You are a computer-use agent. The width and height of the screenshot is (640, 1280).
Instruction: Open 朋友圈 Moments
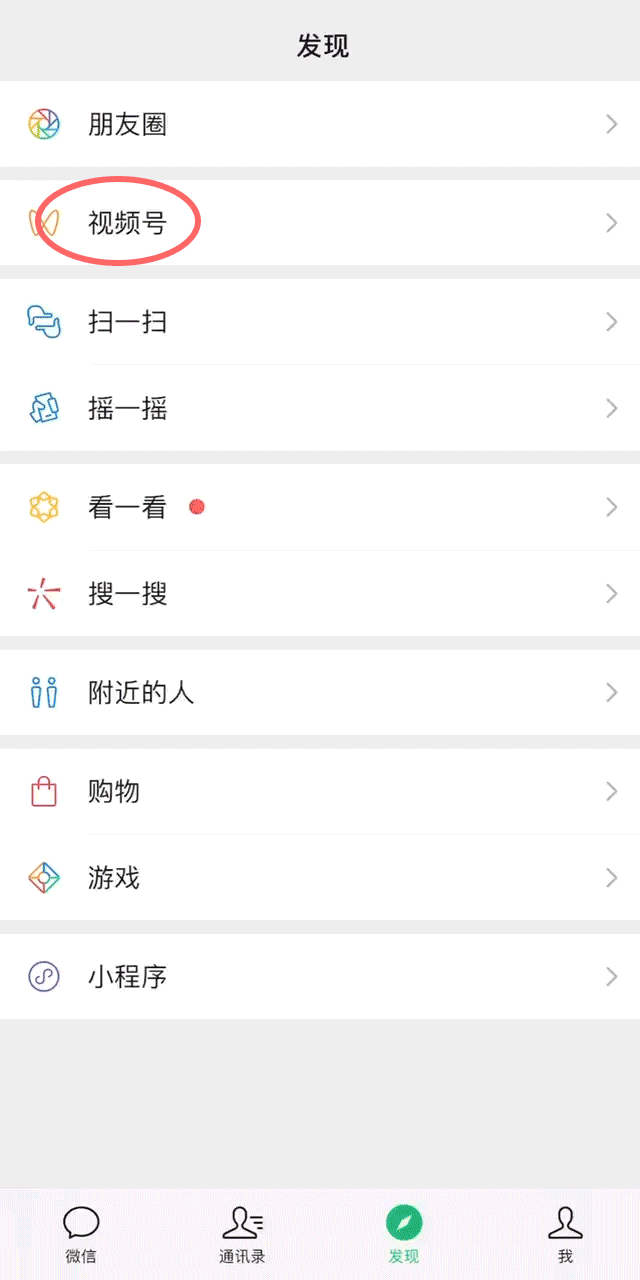coord(320,124)
